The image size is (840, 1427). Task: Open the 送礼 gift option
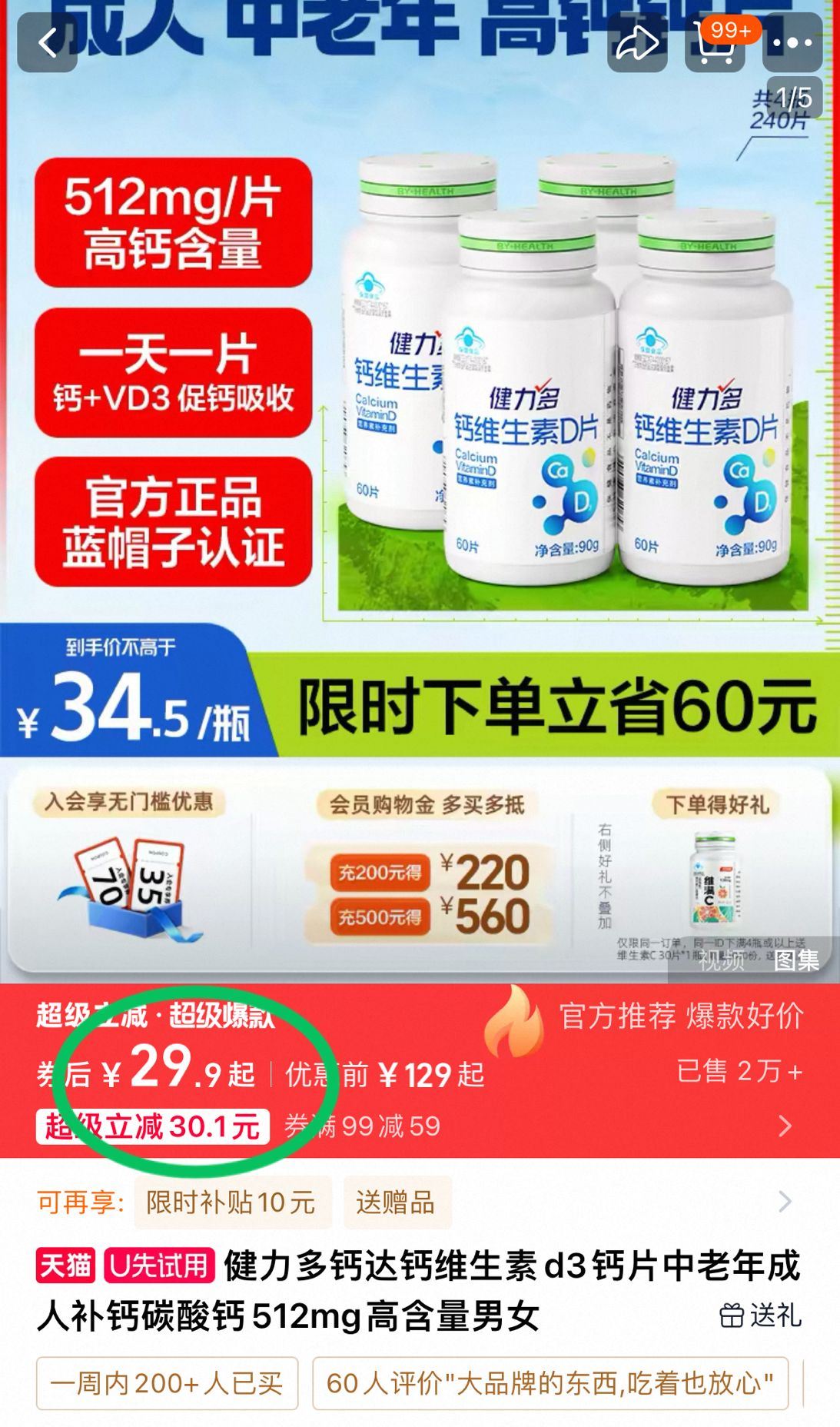point(761,1316)
